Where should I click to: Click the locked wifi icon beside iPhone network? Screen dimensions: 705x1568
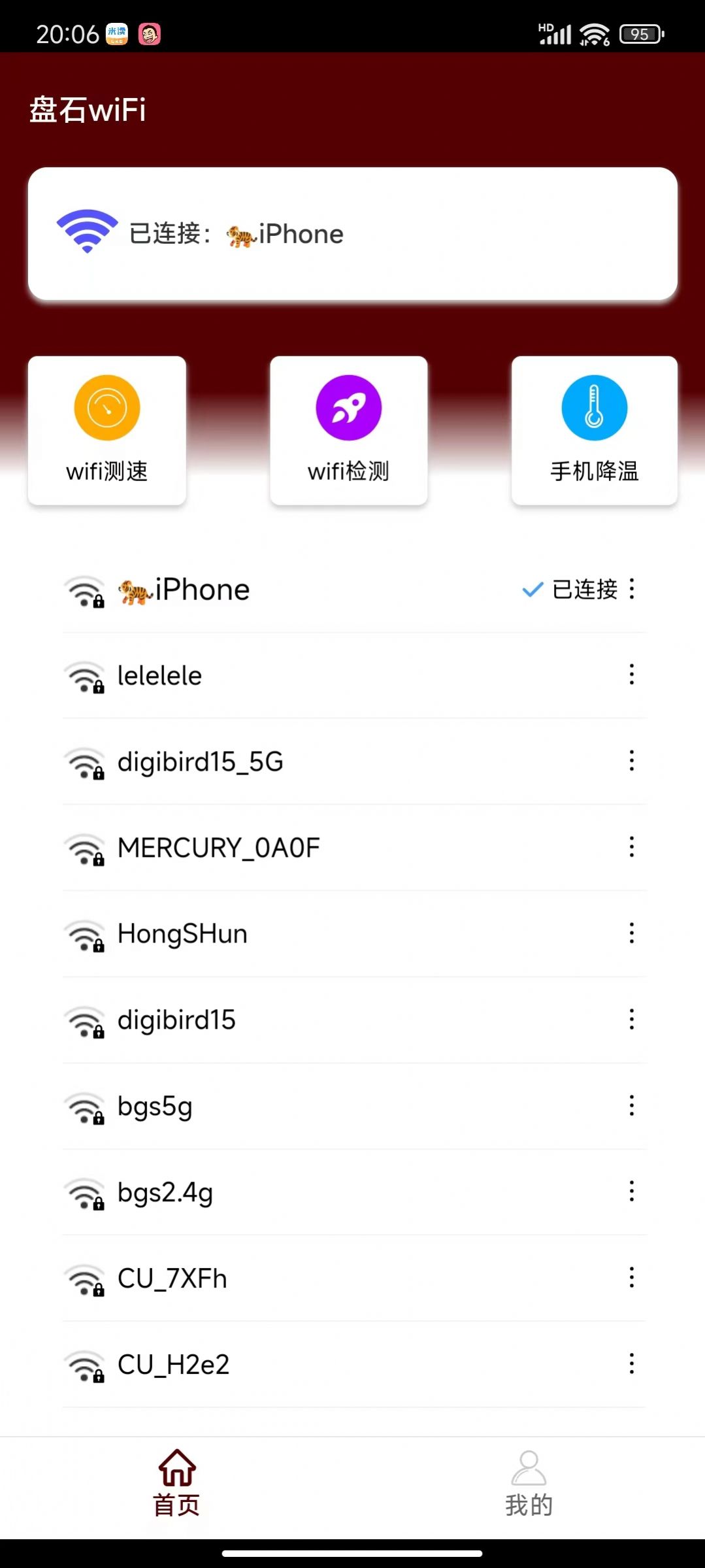[x=85, y=590]
